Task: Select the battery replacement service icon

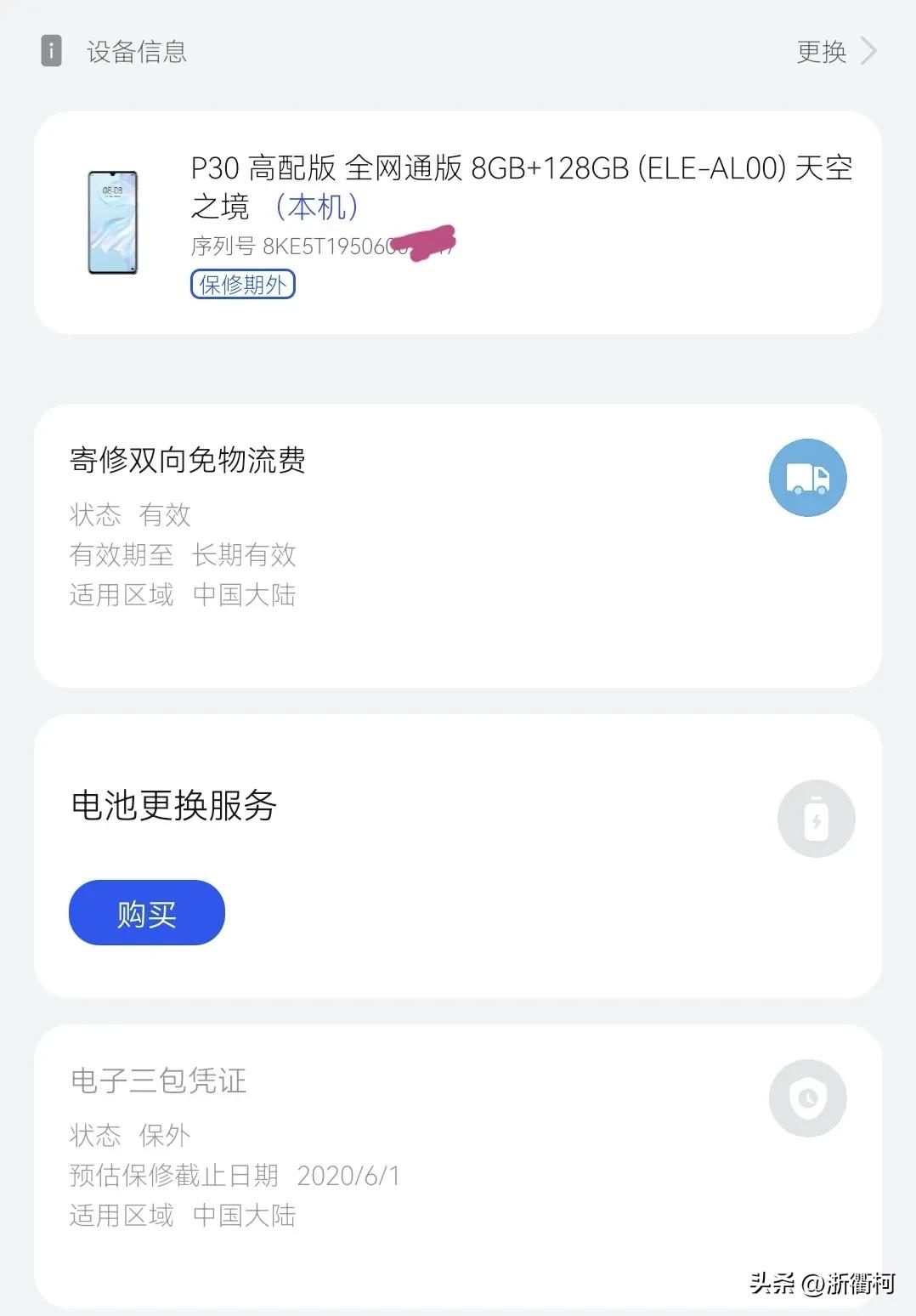Action: tap(814, 818)
